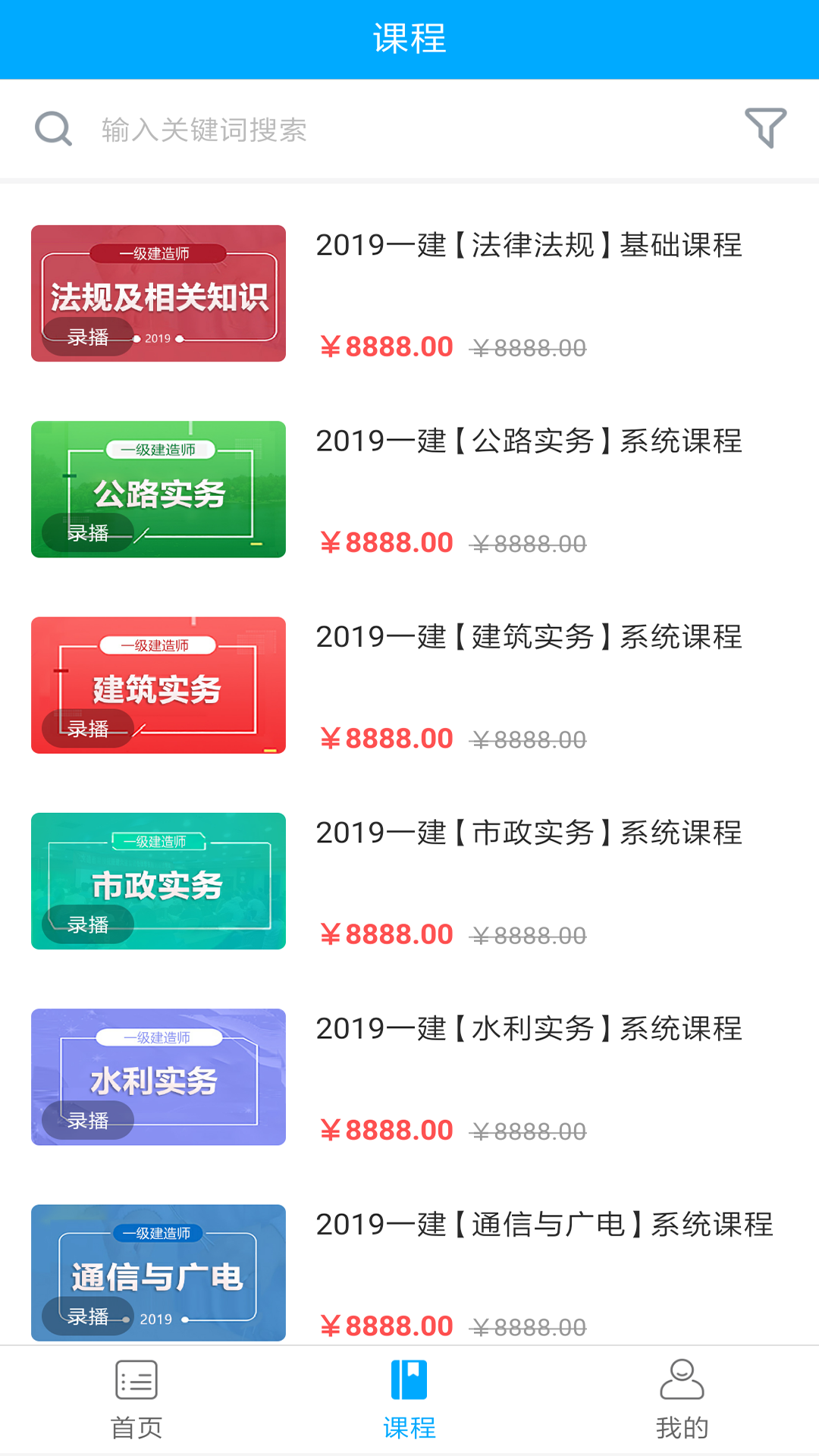View the 通信与广电 系统课程 course
819x1456 pixels.
coord(544,1225)
